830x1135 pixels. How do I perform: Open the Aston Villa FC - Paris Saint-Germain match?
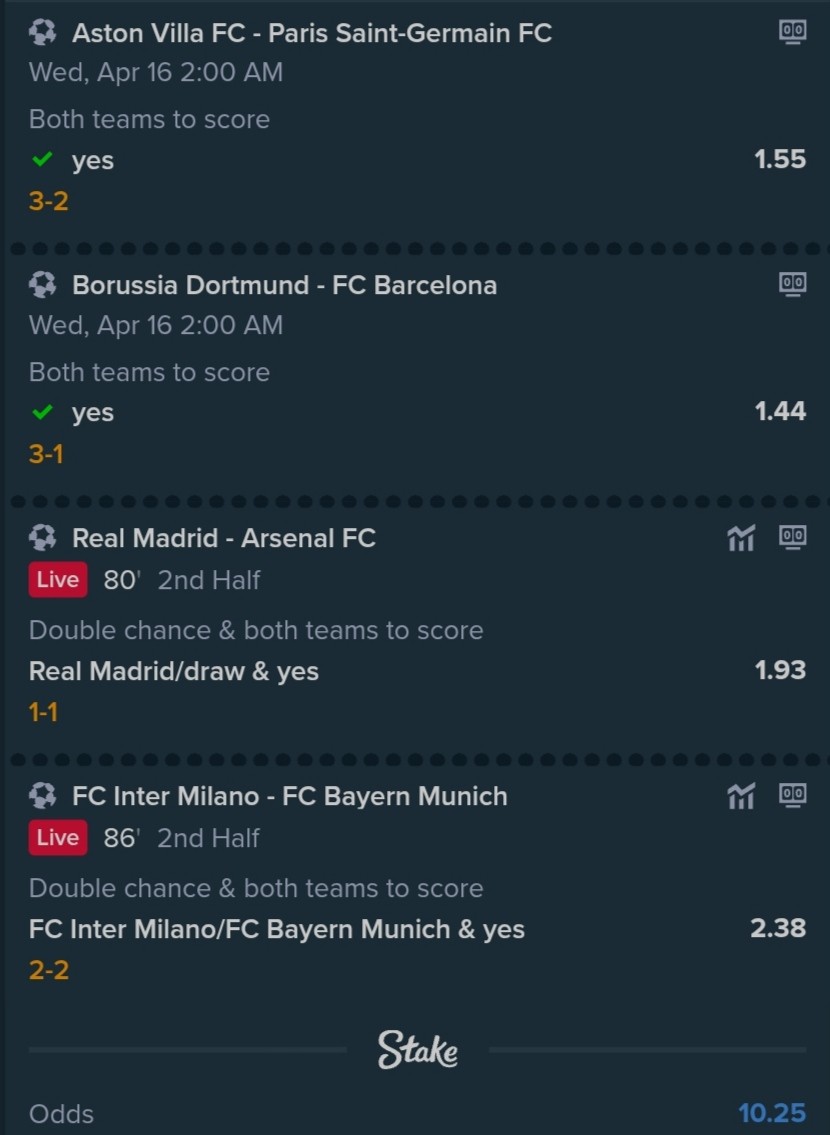tap(311, 33)
